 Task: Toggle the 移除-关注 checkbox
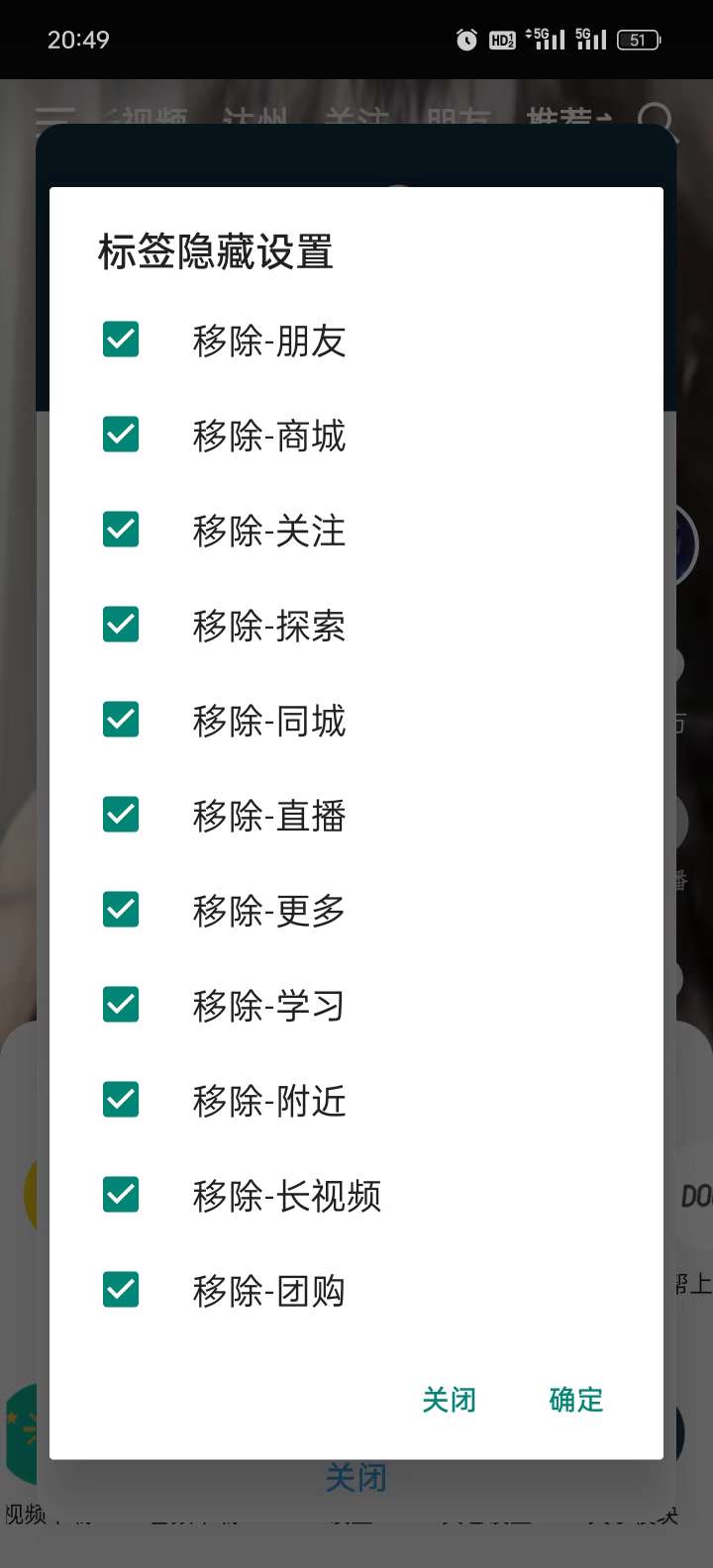point(121,530)
